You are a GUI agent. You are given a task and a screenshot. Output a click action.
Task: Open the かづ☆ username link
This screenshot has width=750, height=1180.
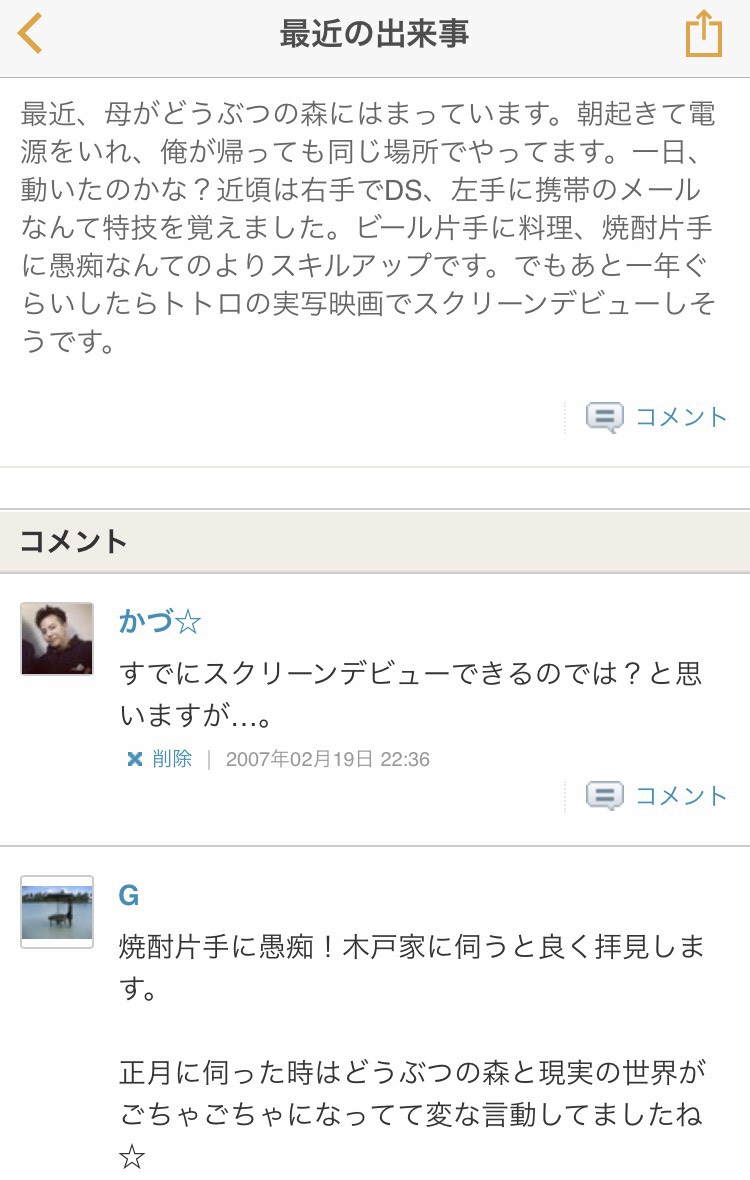coord(160,622)
